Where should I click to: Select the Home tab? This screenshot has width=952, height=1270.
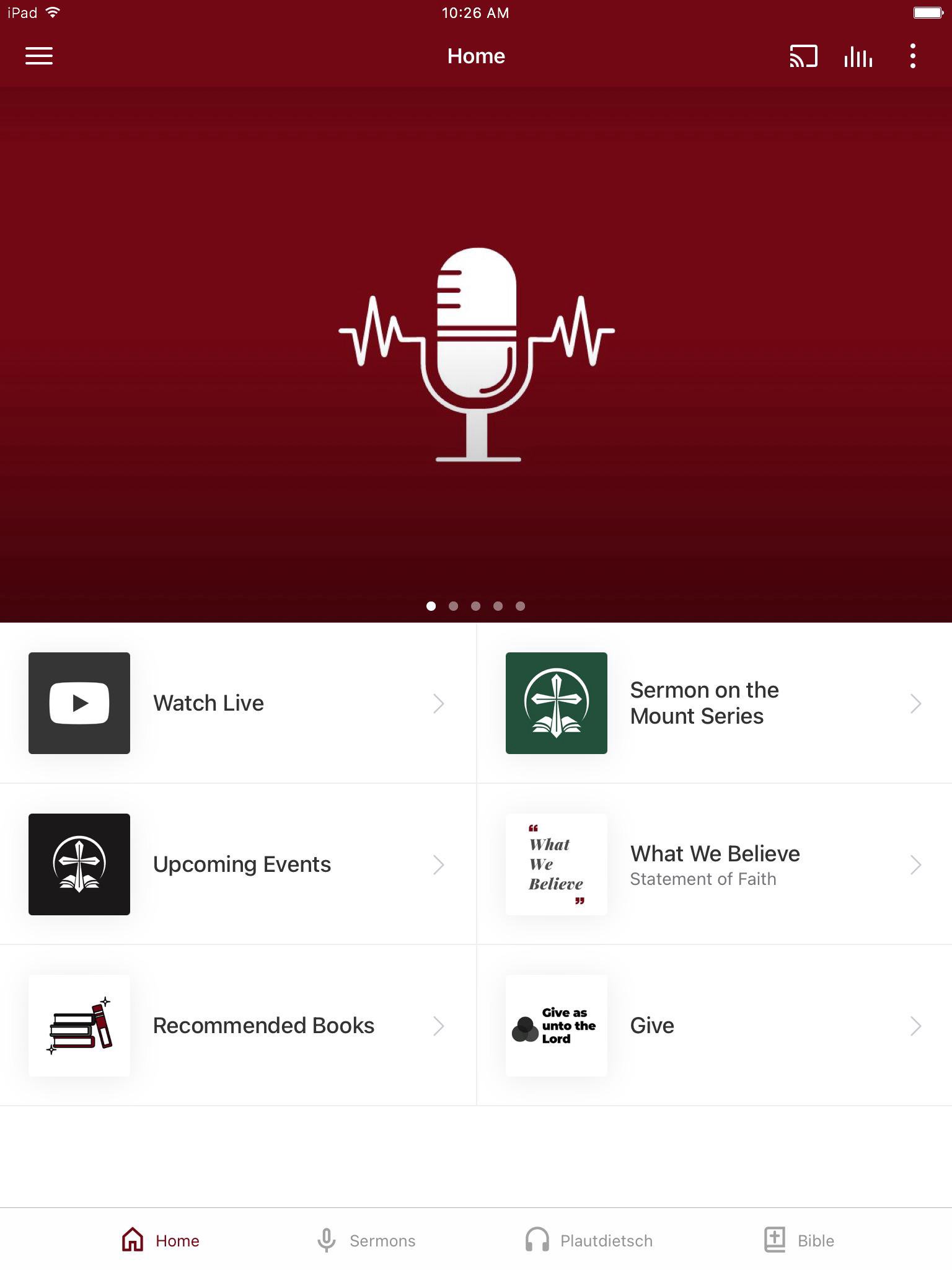tap(161, 1240)
